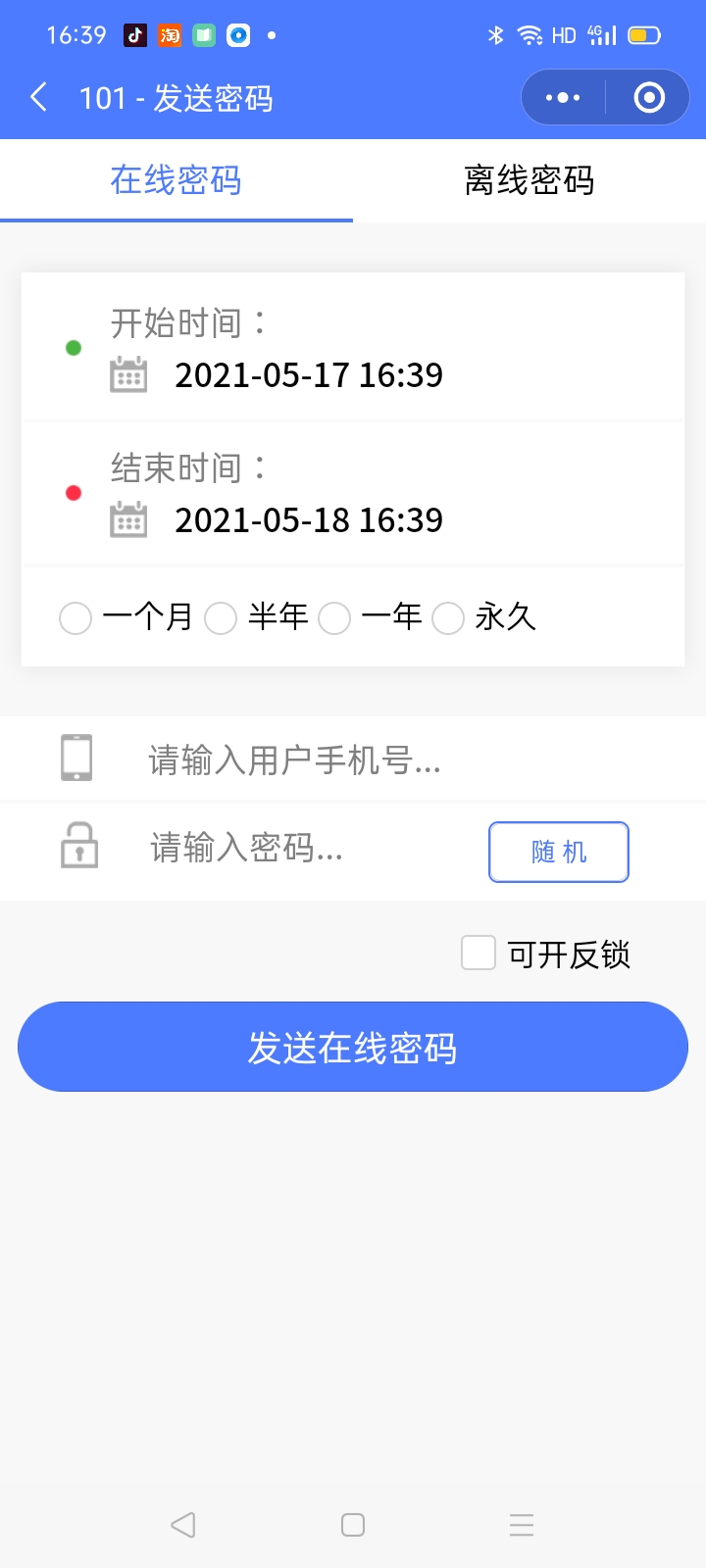Open the system recent apps view
Viewport: 706px width, 1568px height.
522,1525
